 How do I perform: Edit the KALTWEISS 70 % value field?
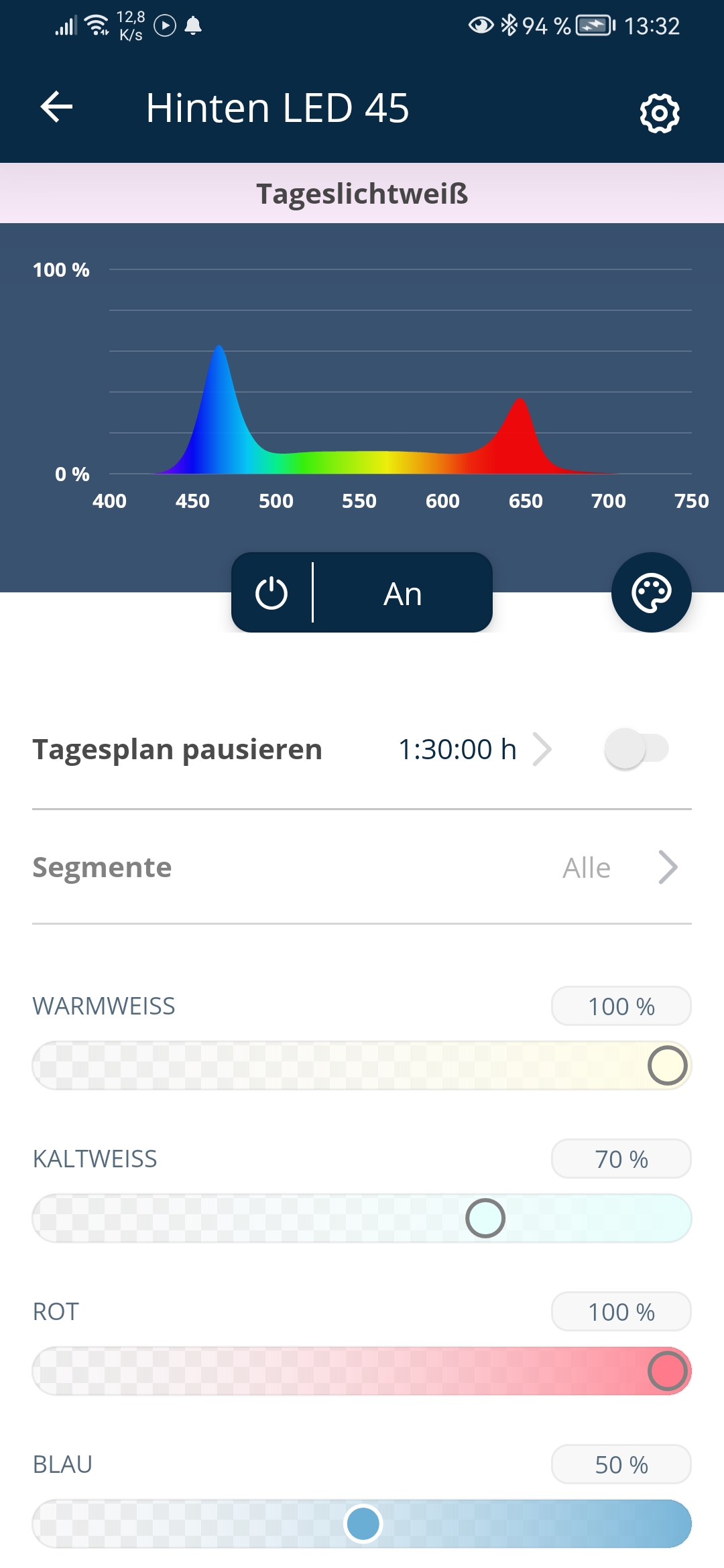point(621,1159)
